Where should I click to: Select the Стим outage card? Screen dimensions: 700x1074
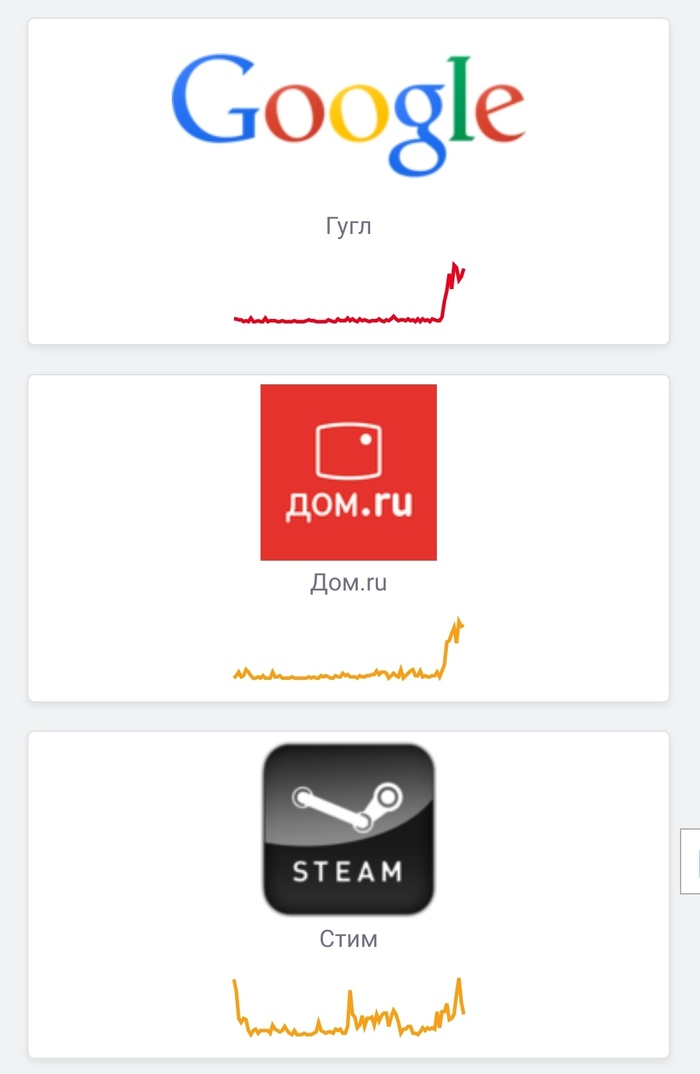[x=348, y=894]
